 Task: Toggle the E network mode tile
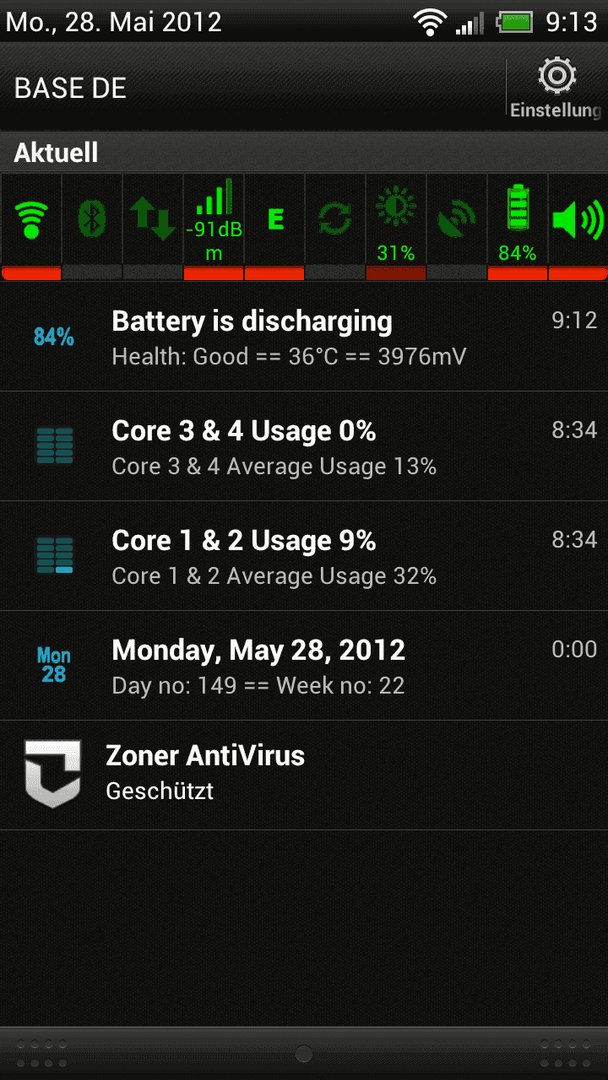(274, 227)
